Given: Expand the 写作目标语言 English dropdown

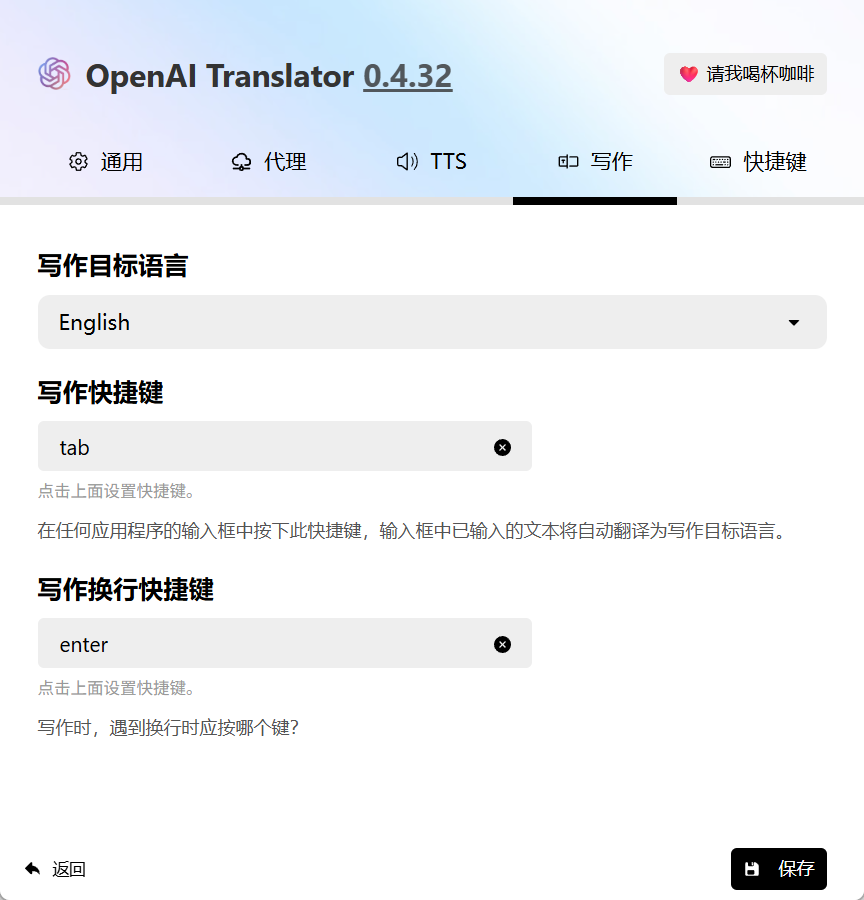Looking at the screenshot, I should pyautogui.click(x=432, y=322).
